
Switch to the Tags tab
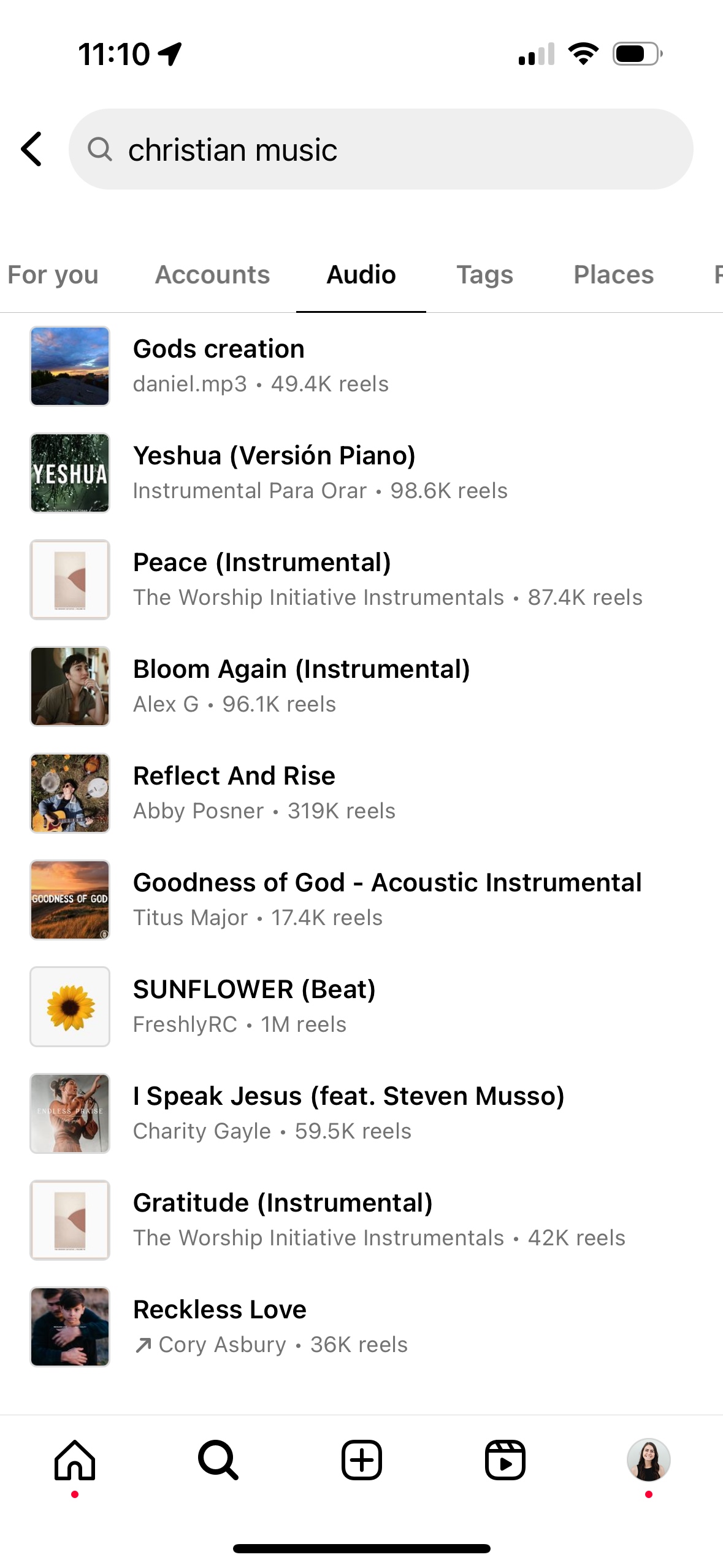[484, 274]
